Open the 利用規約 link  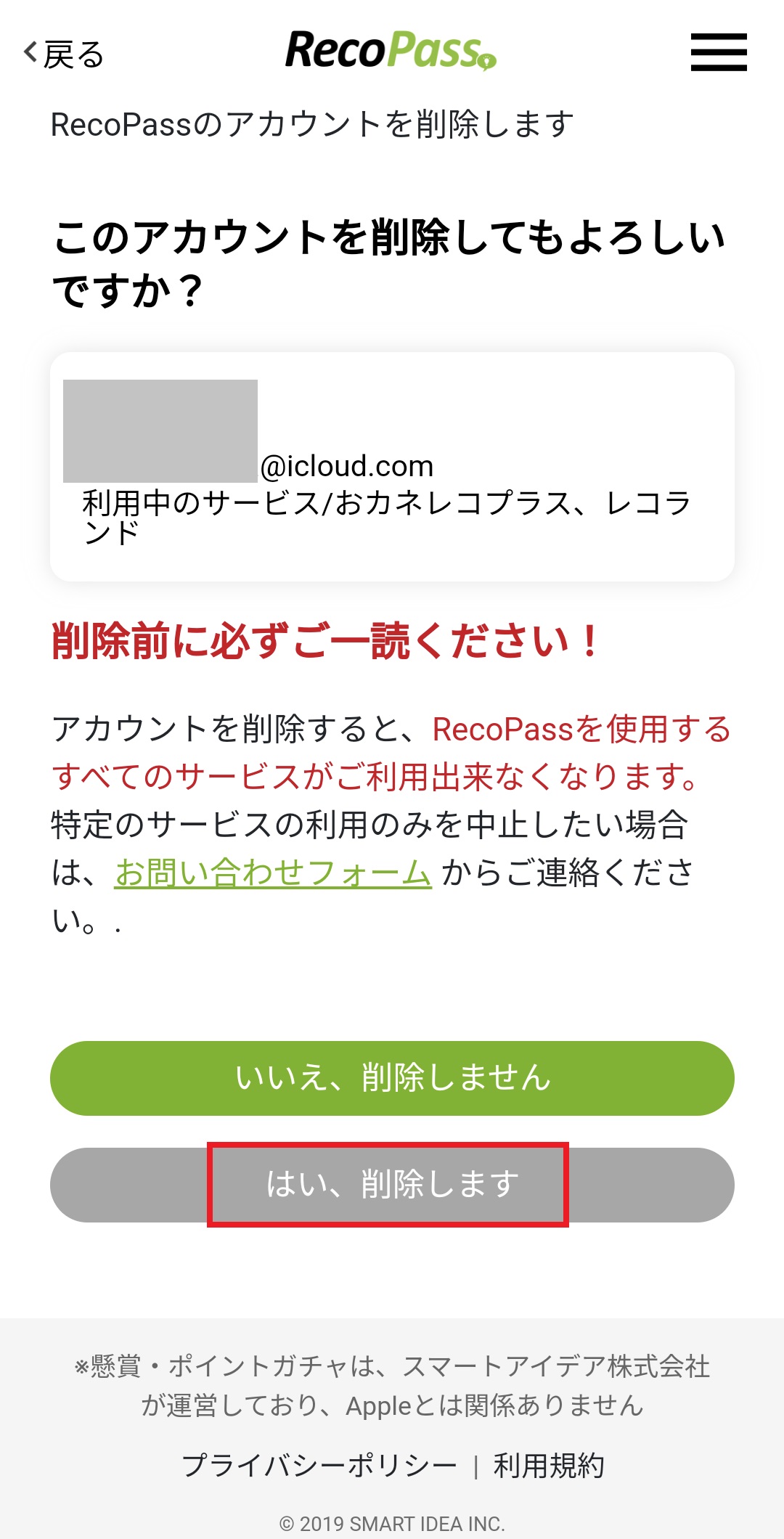point(549,1466)
